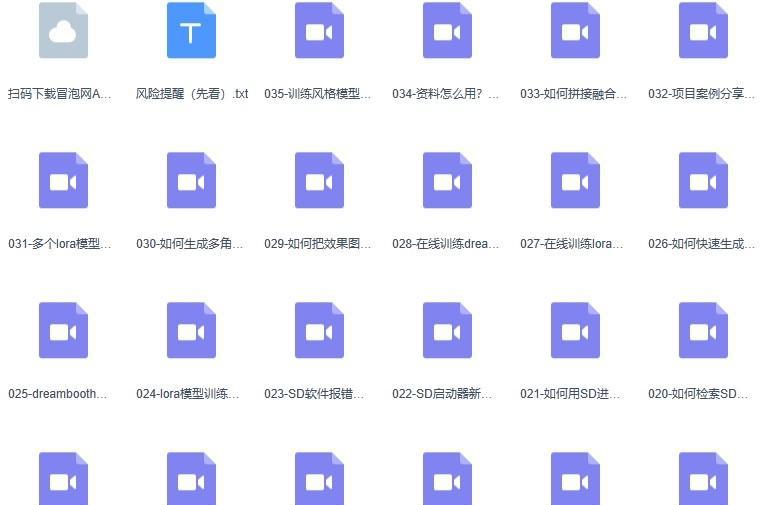764x505 pixels.
Task: Open the 扫码下载冒泡网A… cloud file
Action: (x=63, y=31)
